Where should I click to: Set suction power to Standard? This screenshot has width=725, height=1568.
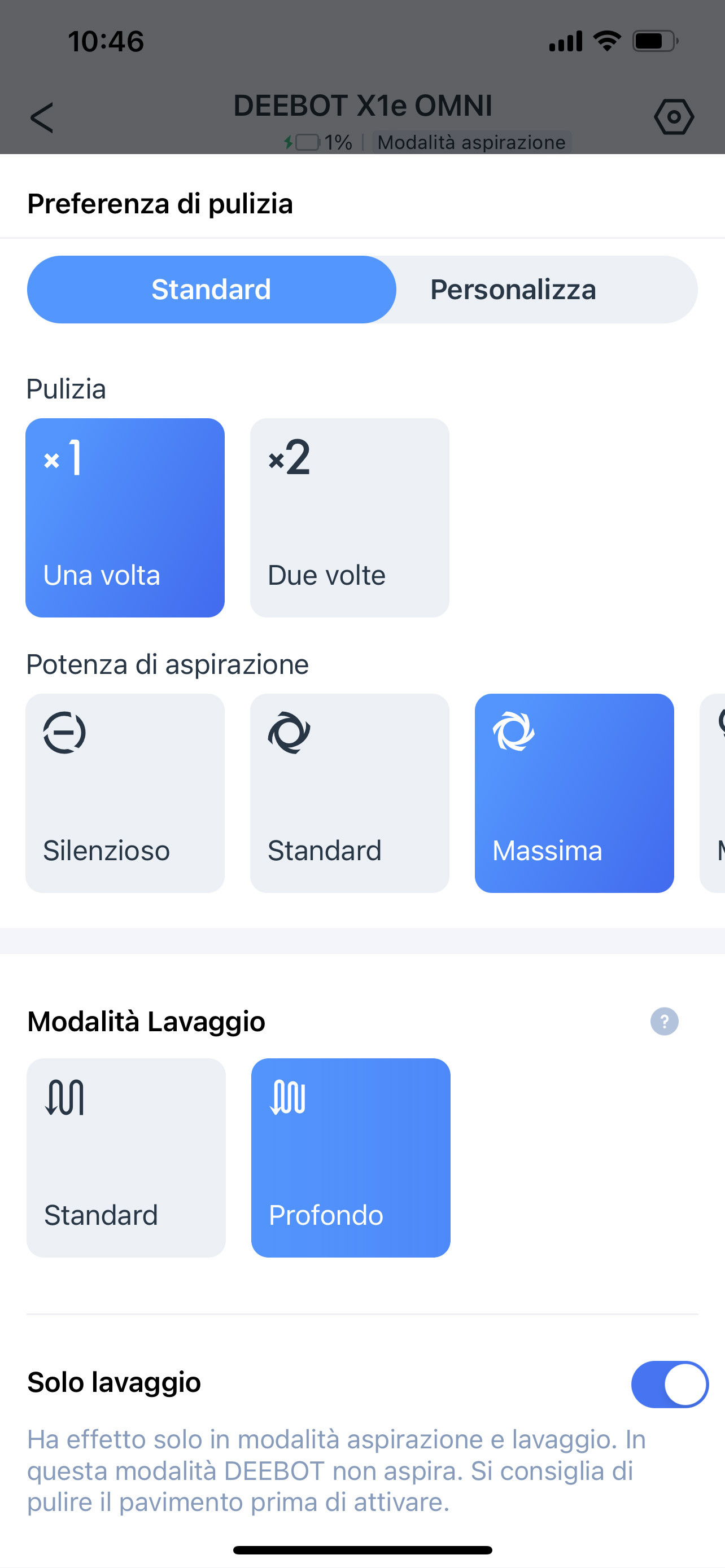tap(350, 793)
